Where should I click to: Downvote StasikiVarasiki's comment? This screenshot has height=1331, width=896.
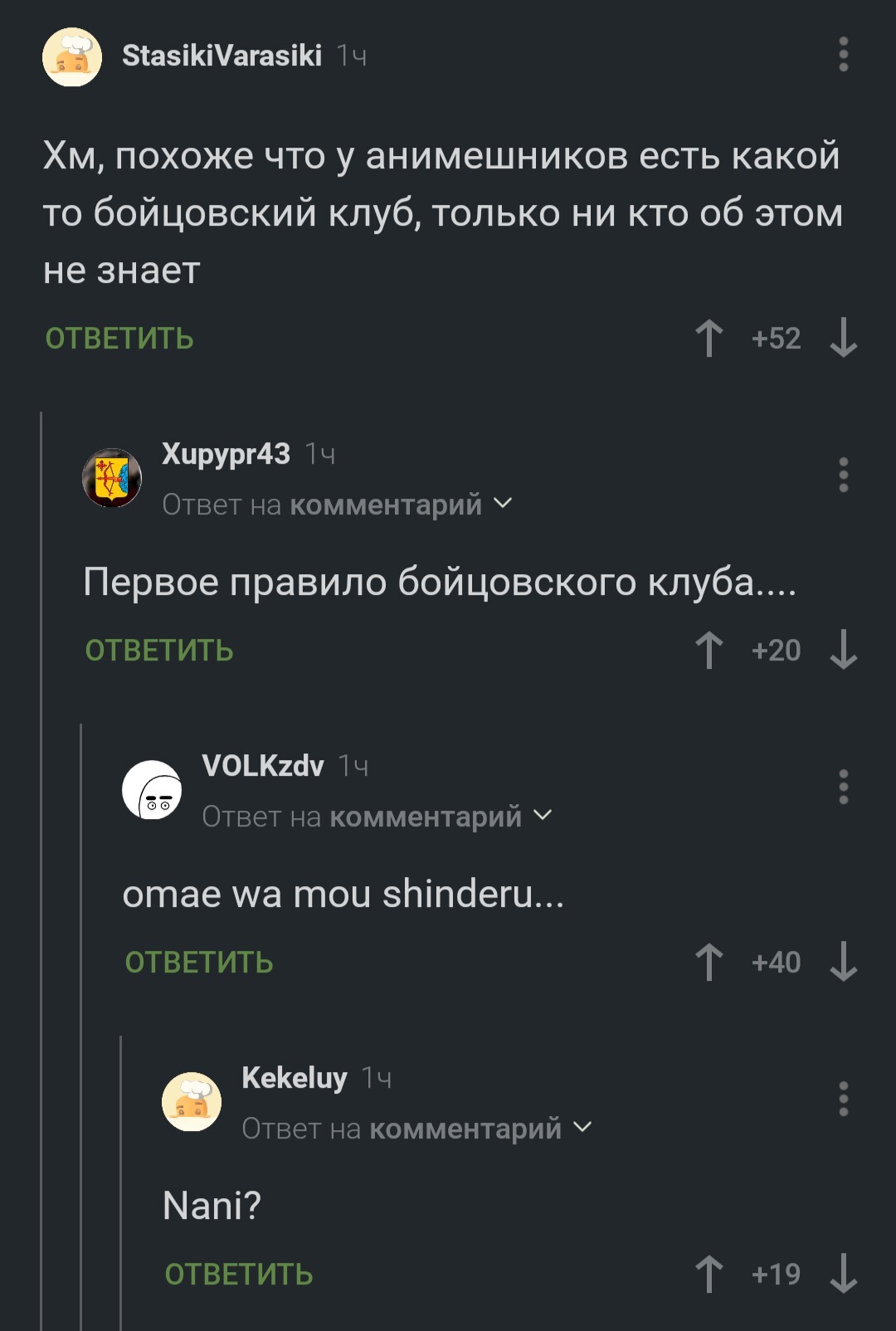pos(843,339)
